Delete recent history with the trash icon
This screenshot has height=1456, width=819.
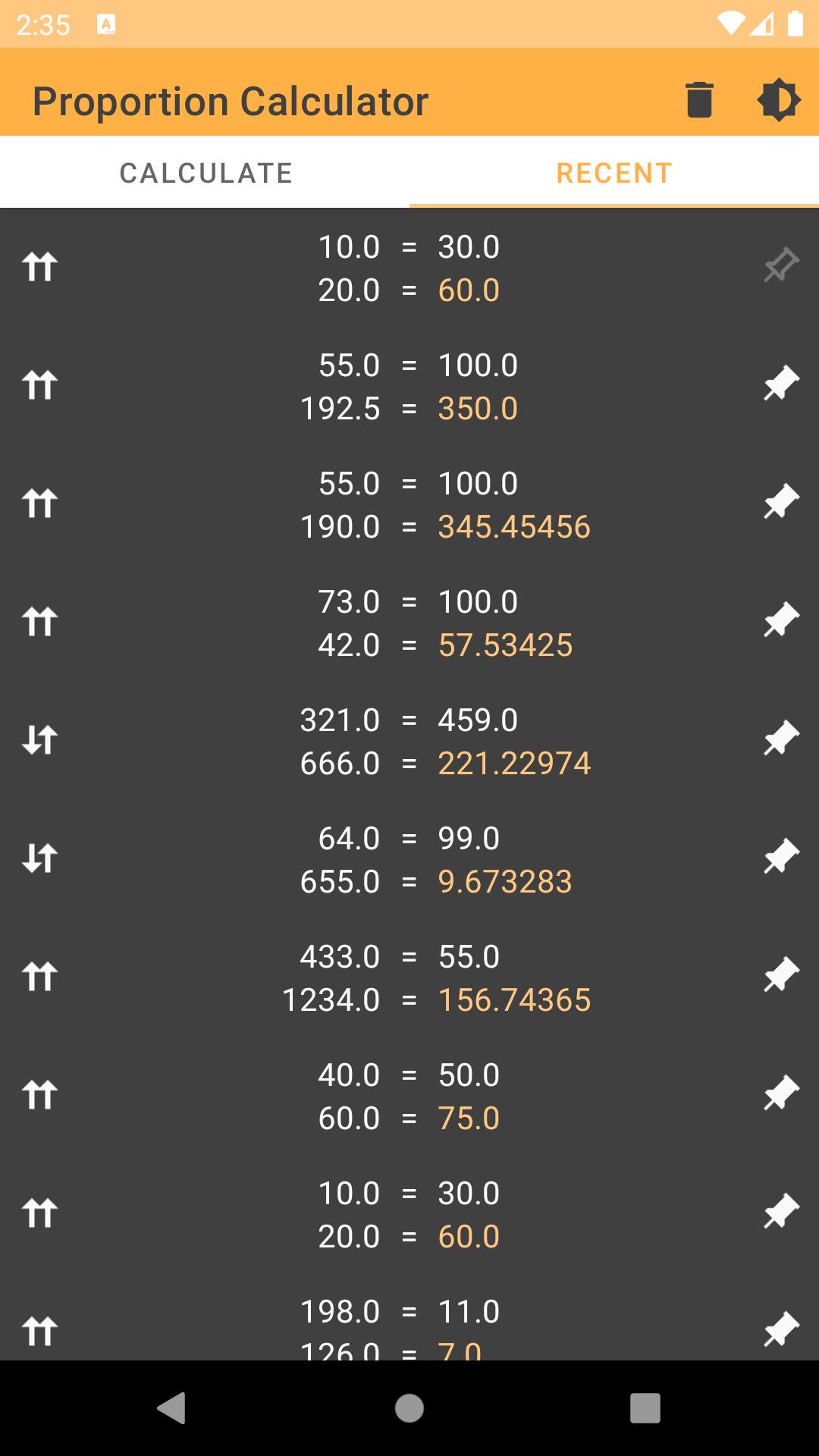tap(699, 100)
